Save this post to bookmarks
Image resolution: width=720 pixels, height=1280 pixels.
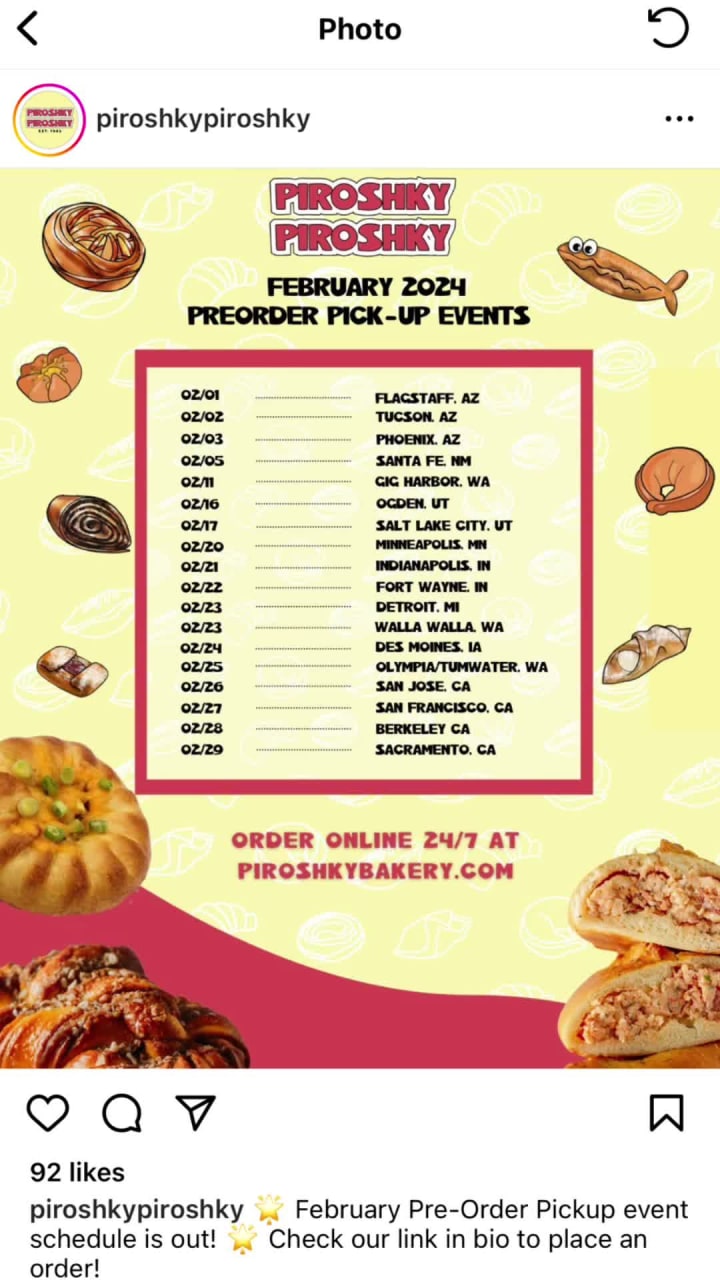(666, 1112)
